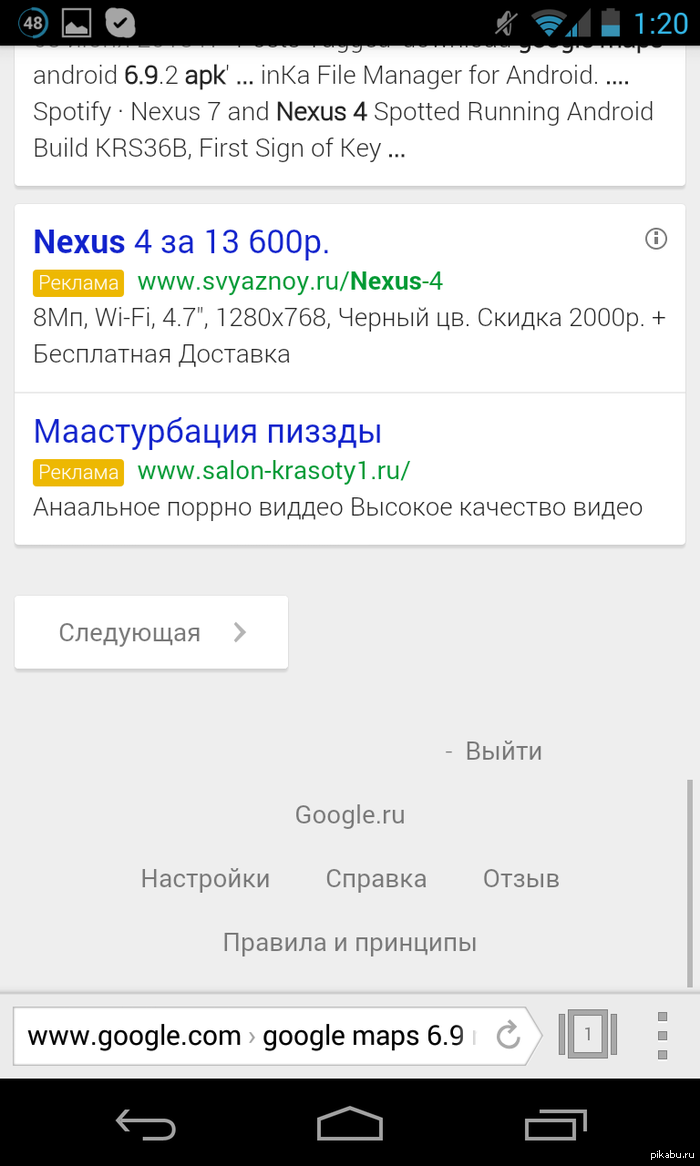Tap the browser address bar
This screenshot has height=1166, width=700.
pos(245,1036)
